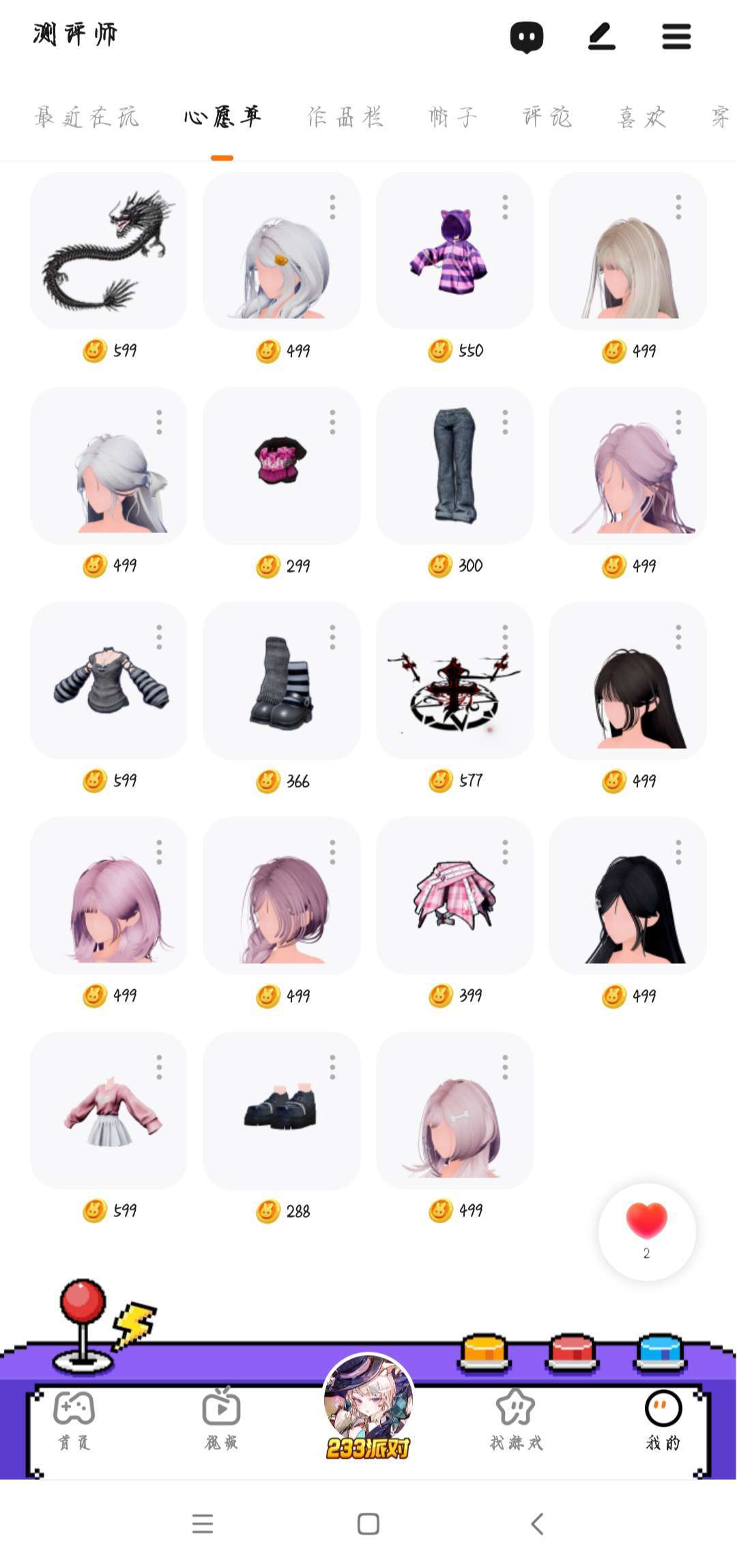
Task: Tap the floating red heart button
Action: tap(646, 1231)
